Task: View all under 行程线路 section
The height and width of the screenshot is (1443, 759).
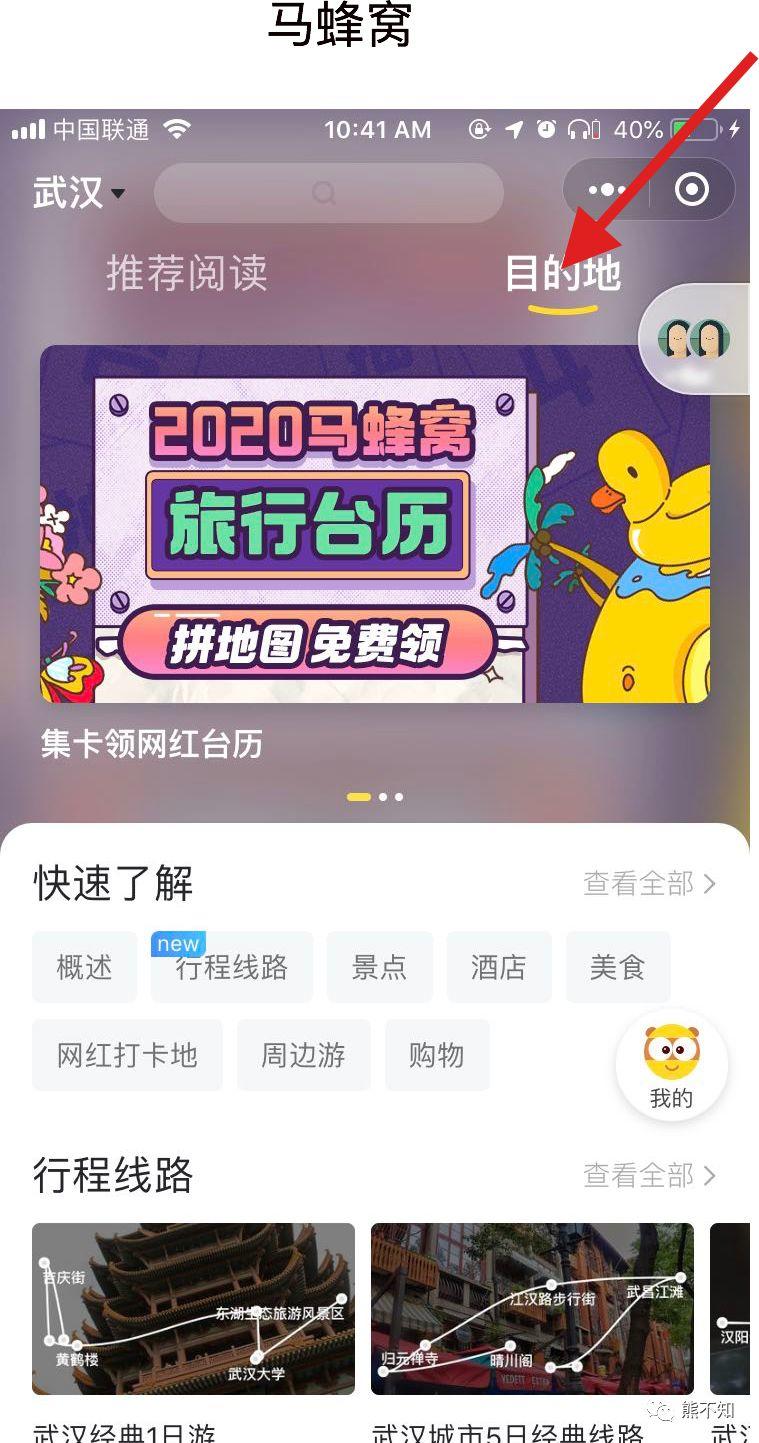Action: [649, 1175]
